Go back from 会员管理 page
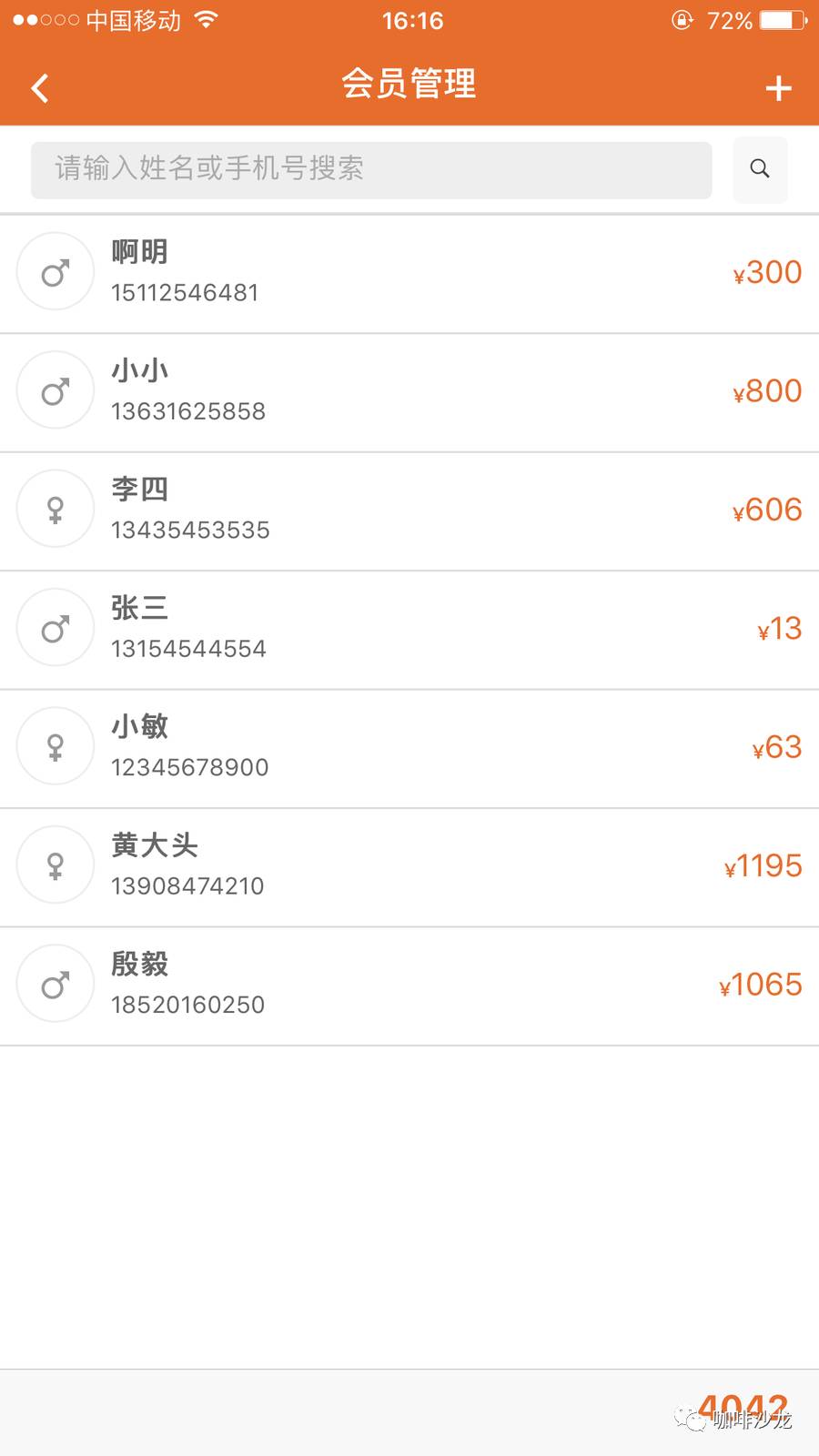Image resolution: width=819 pixels, height=1456 pixels. [x=40, y=88]
